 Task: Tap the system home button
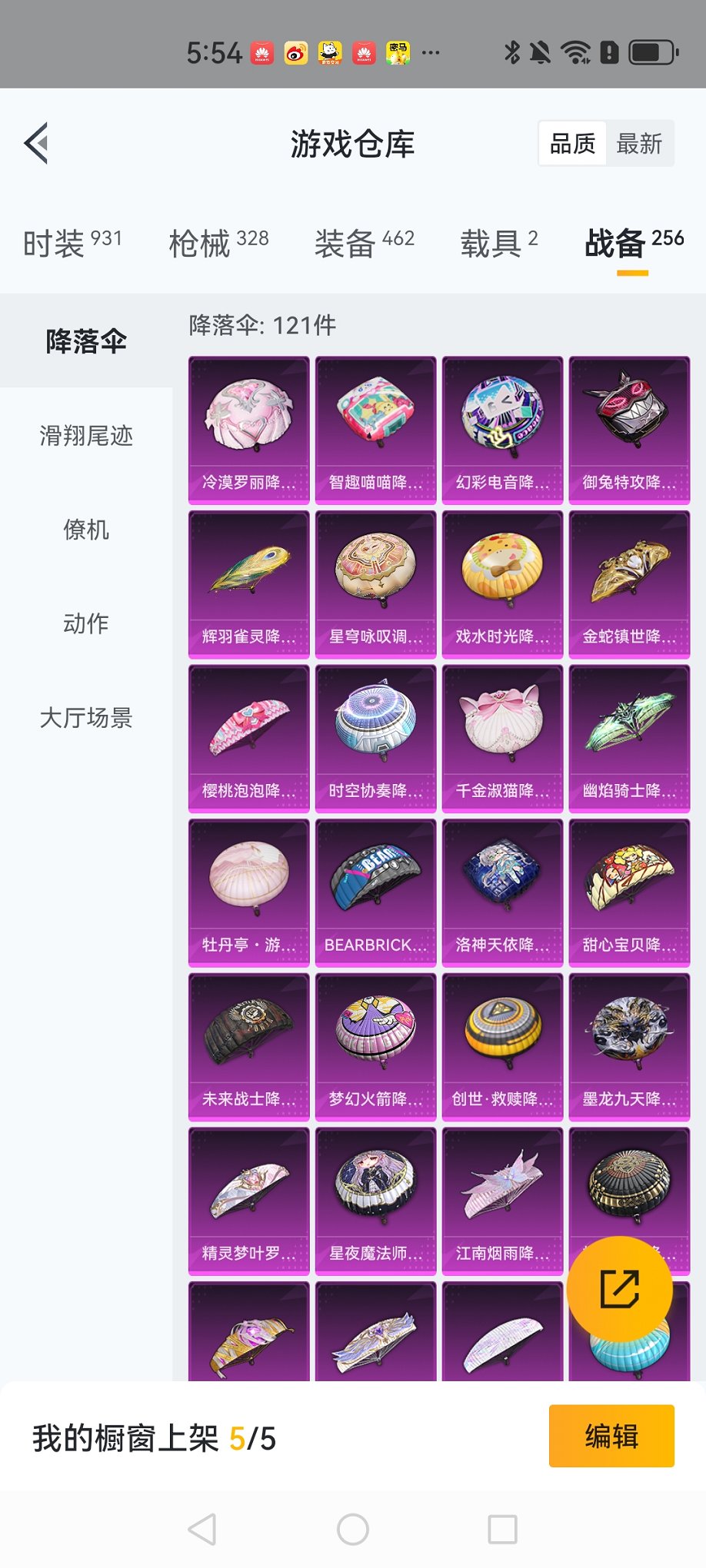[353, 1530]
